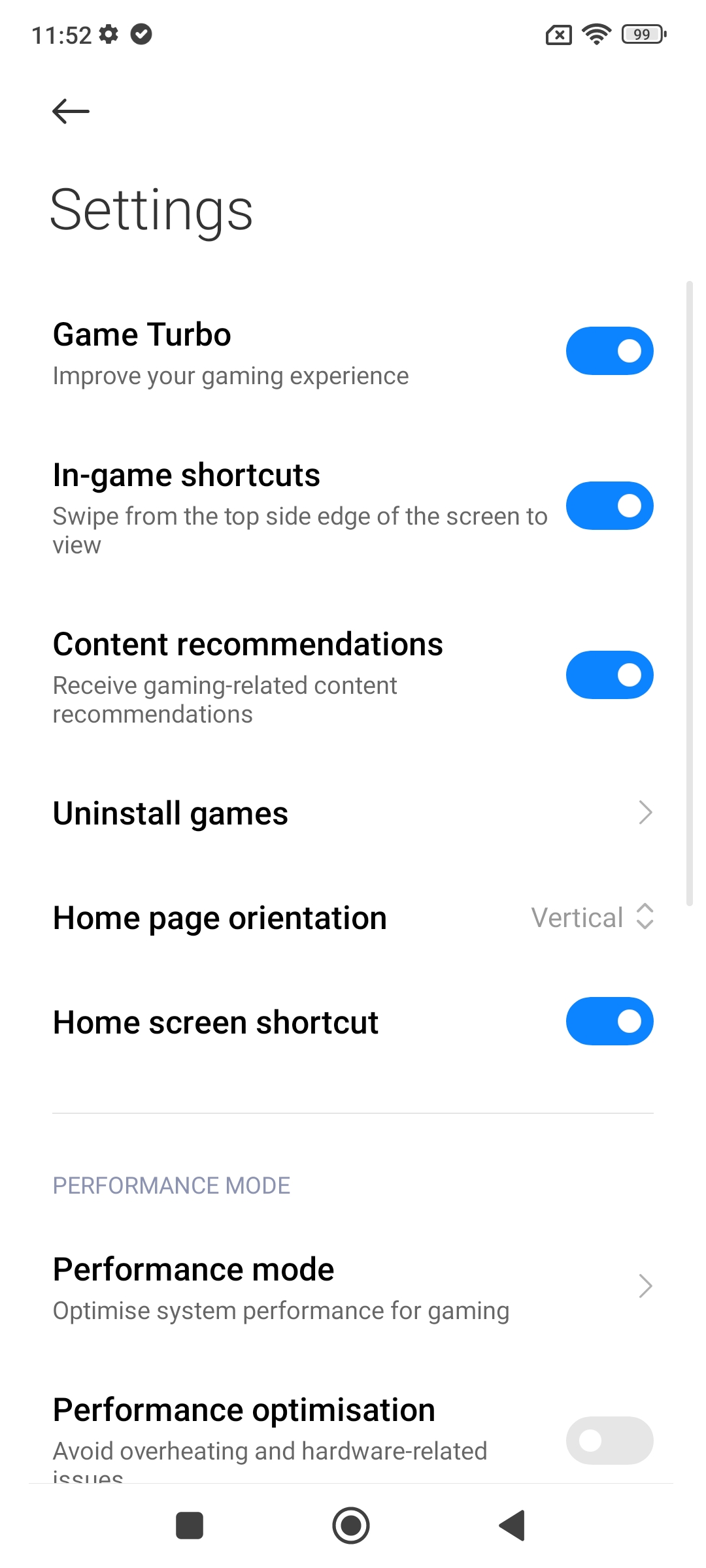This screenshot has height=1568, width=706.
Task: Disable In-game shortcuts
Action: 609,506
